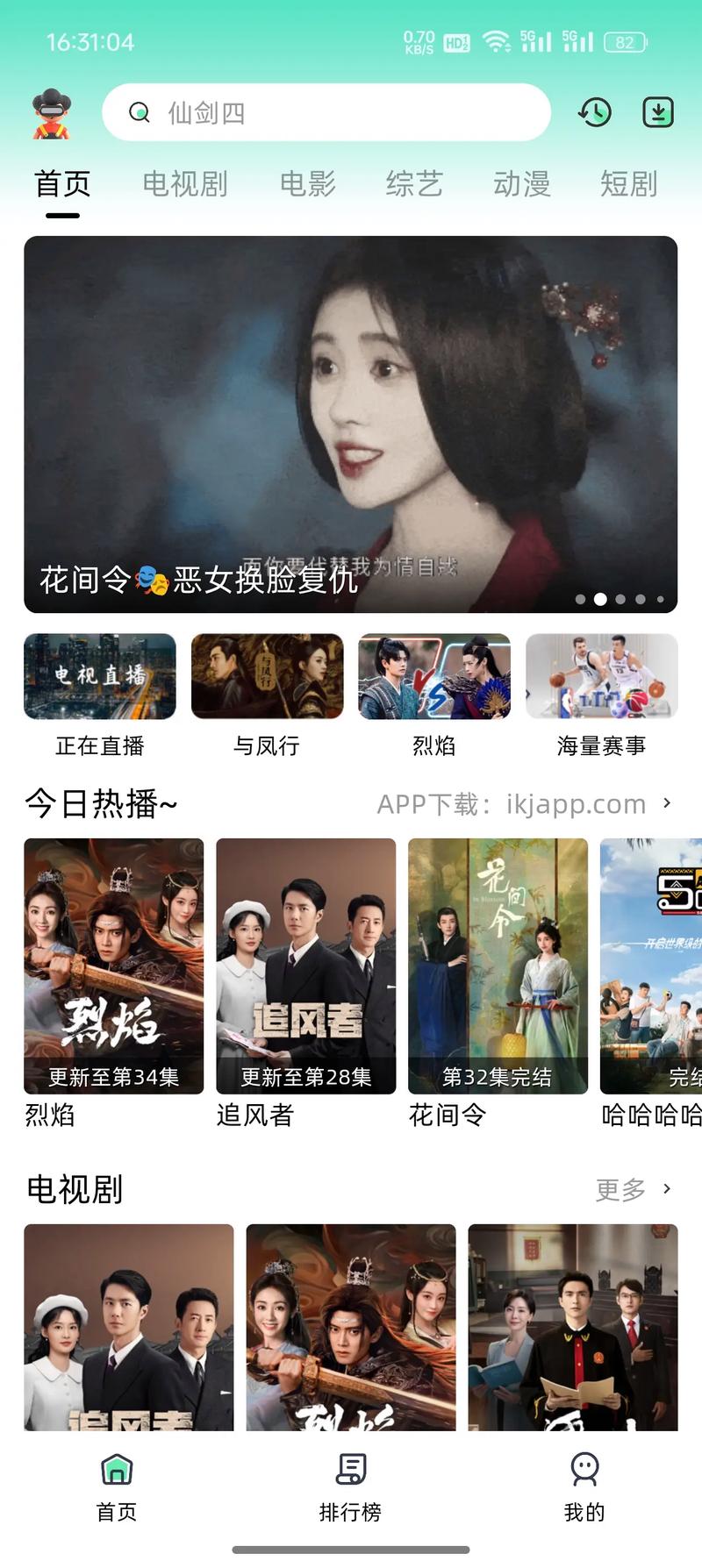The width and height of the screenshot is (702, 1568).
Task: Switch to the 电视剧 tab
Action: [186, 184]
